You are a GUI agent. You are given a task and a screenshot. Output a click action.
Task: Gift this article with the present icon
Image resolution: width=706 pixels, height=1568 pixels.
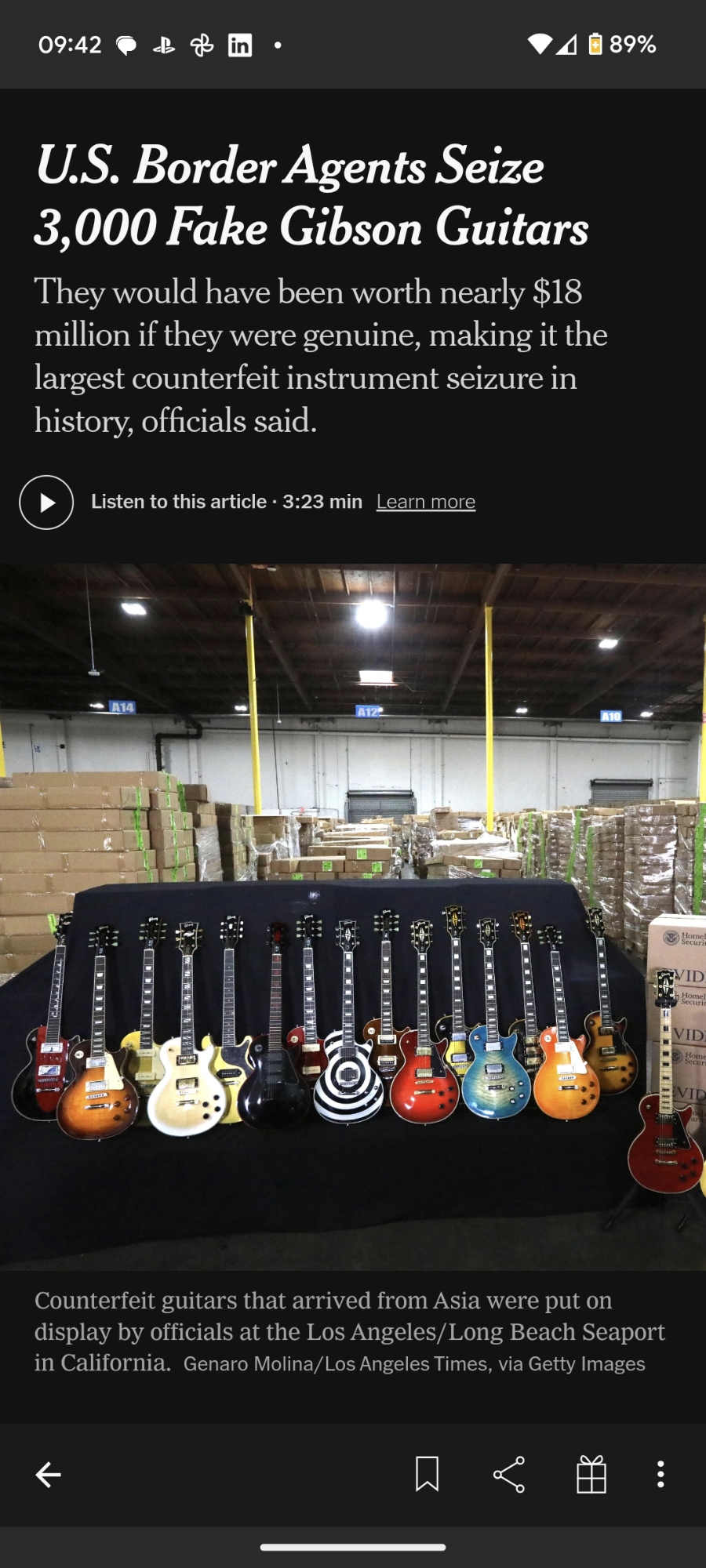click(591, 1474)
